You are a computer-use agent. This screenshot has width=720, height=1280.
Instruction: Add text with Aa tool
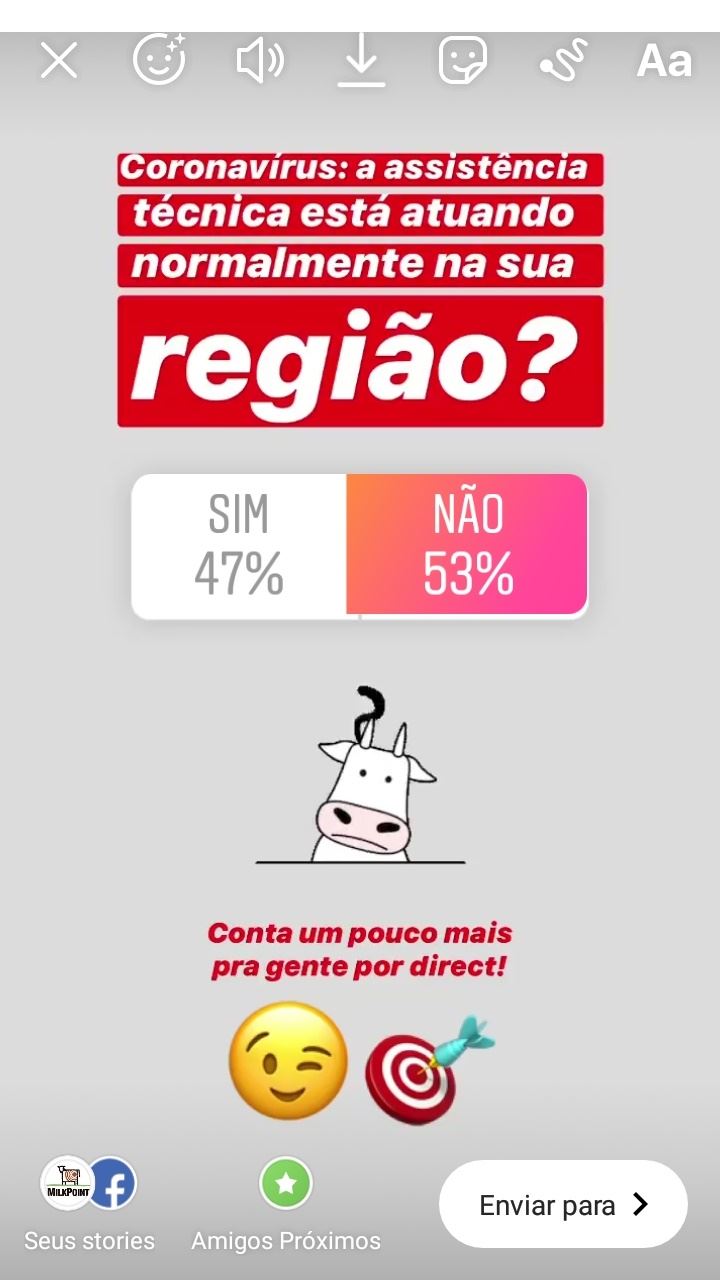click(x=664, y=61)
